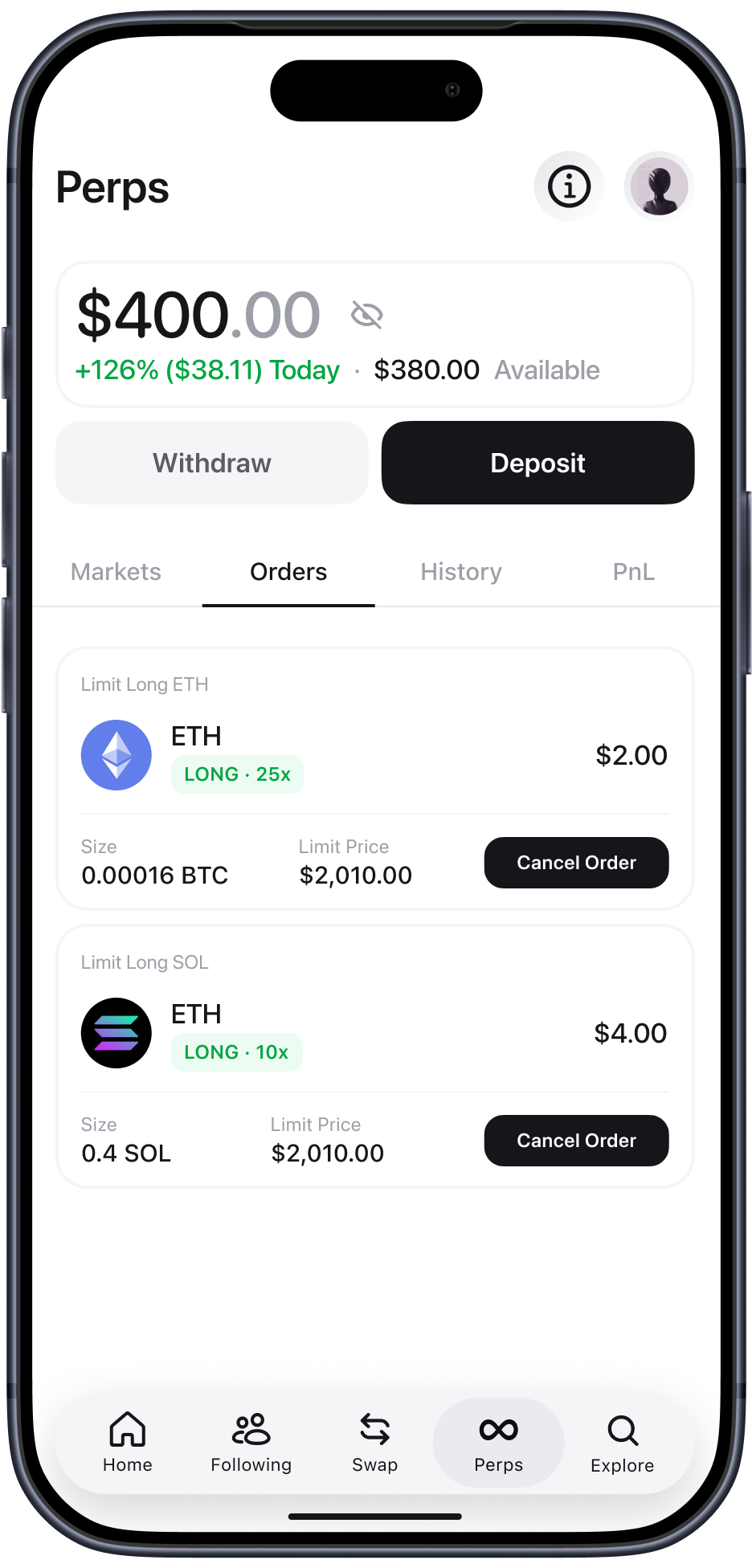Cancel the Limit Long ETH order

[576, 863]
